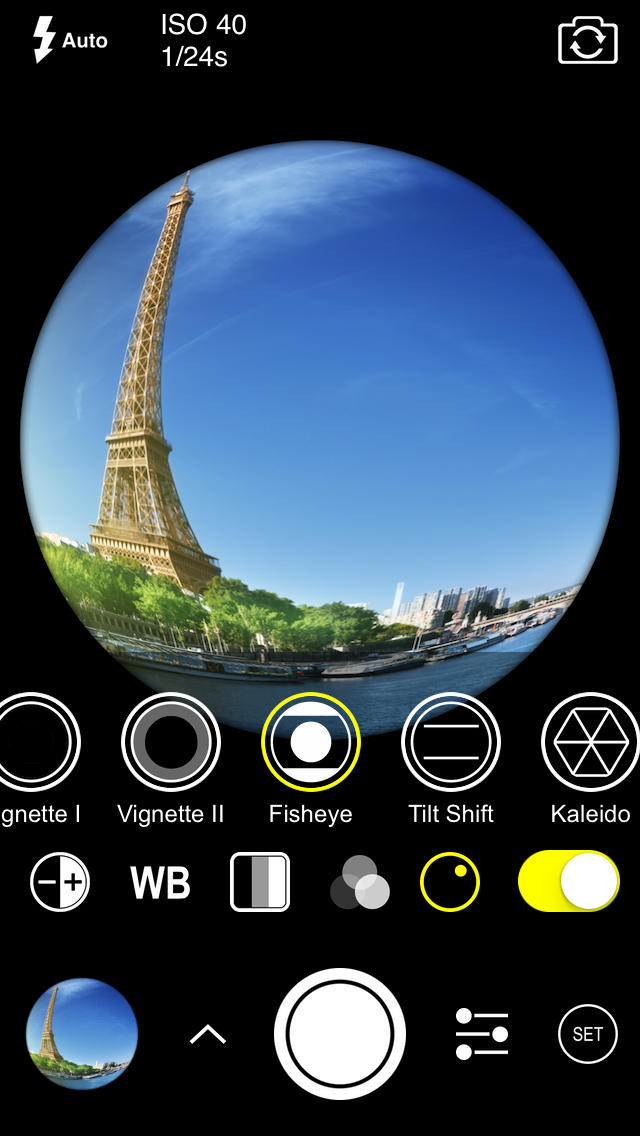The width and height of the screenshot is (640, 1136).
Task: Switch between front and rear camera
Action: pos(587,41)
